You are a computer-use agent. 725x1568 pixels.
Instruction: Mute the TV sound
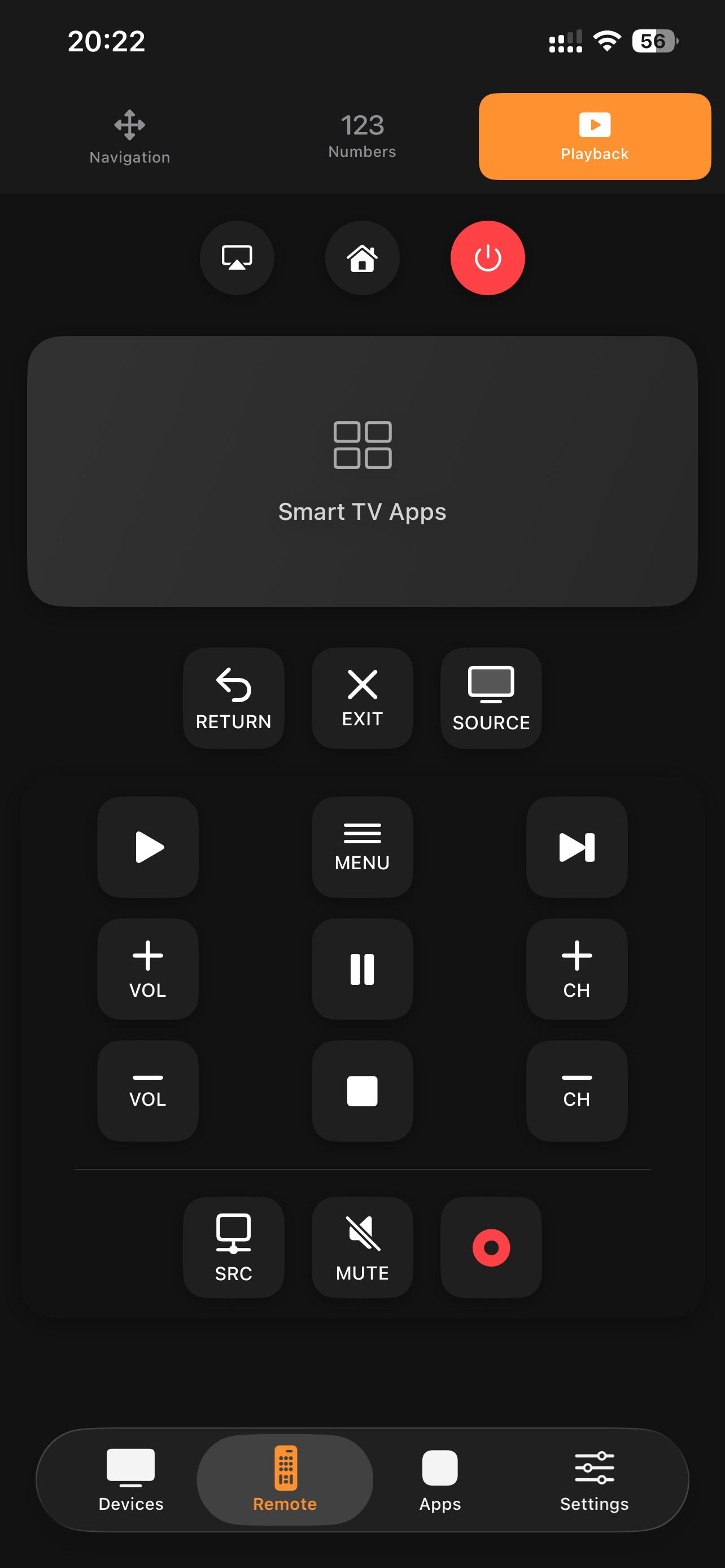coord(362,1247)
